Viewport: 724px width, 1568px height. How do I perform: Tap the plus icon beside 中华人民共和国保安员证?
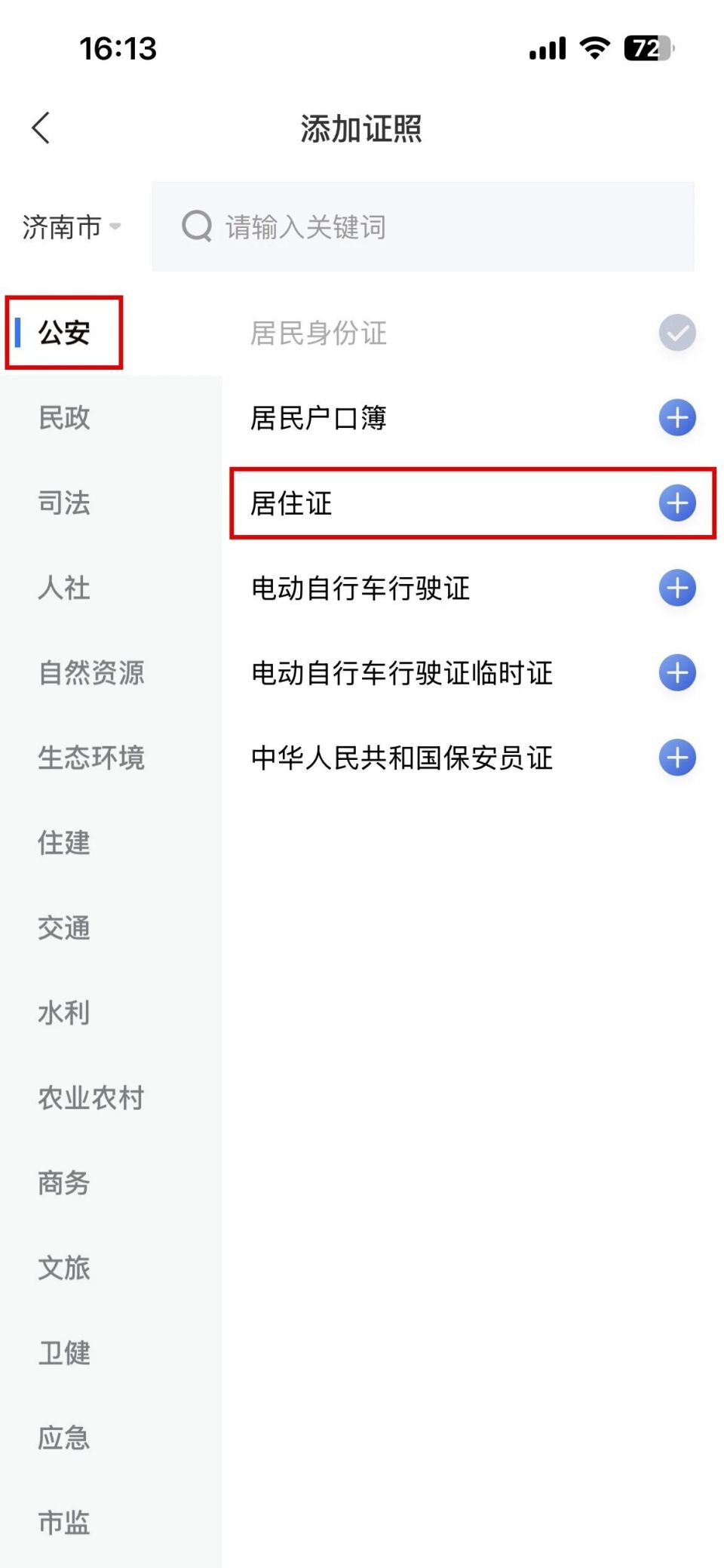click(676, 758)
